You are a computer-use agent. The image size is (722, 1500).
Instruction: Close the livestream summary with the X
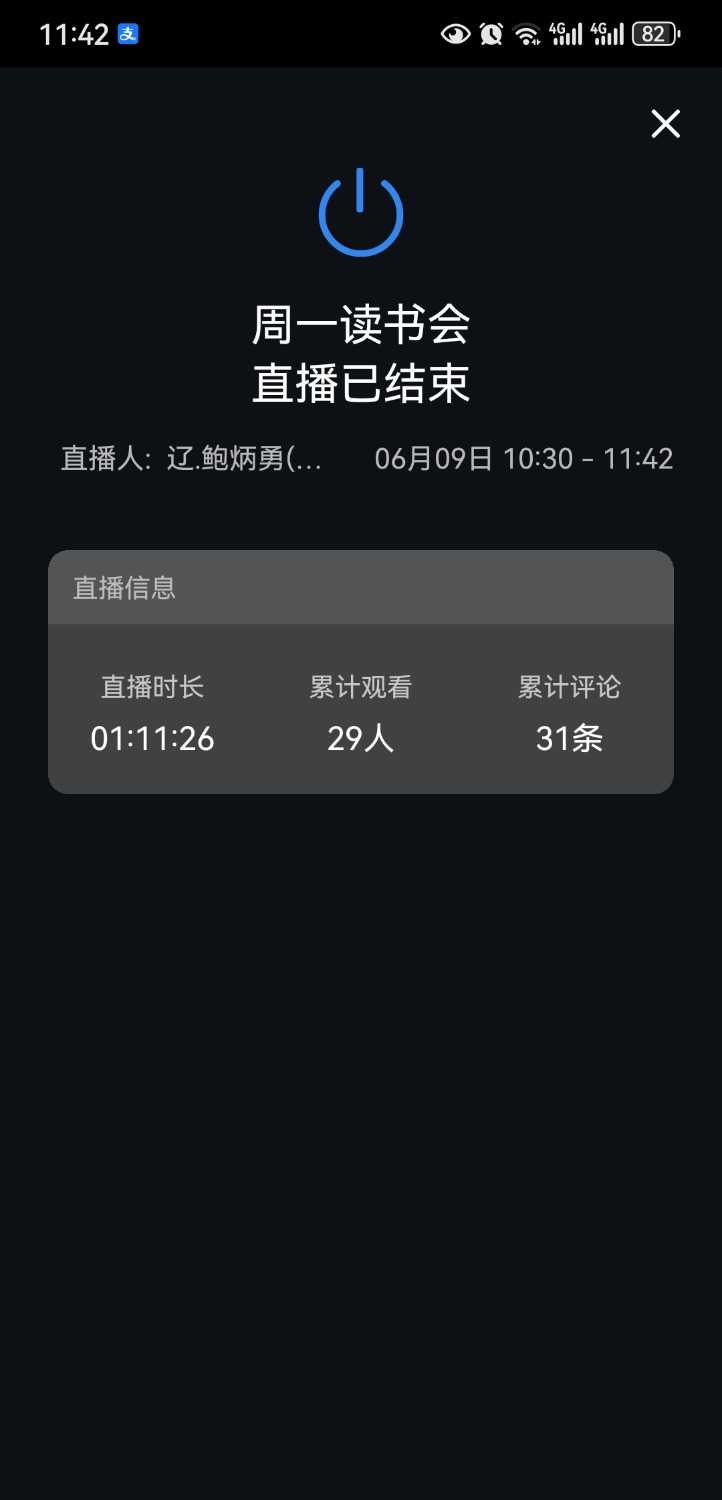pyautogui.click(x=664, y=123)
